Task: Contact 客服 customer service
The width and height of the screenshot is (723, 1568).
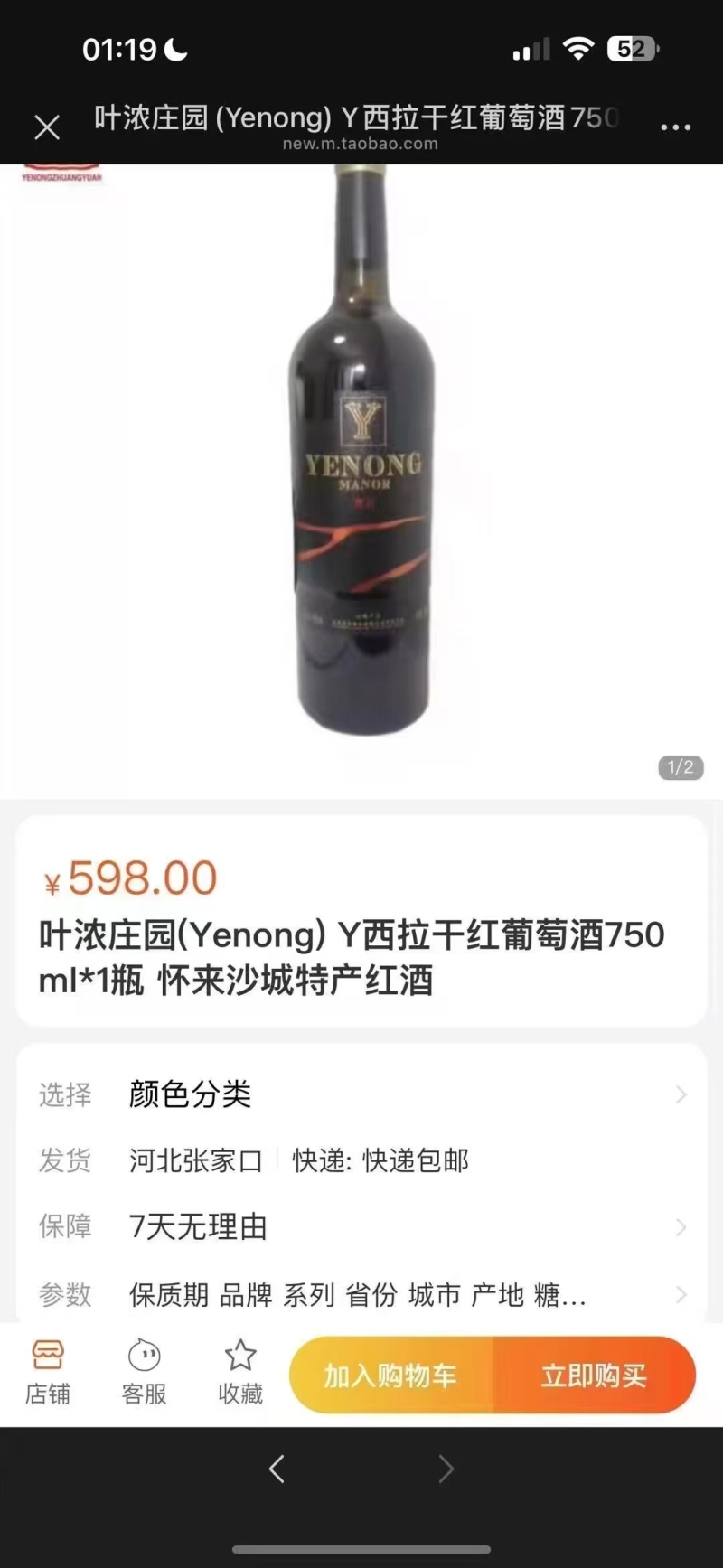Action: point(145,1373)
